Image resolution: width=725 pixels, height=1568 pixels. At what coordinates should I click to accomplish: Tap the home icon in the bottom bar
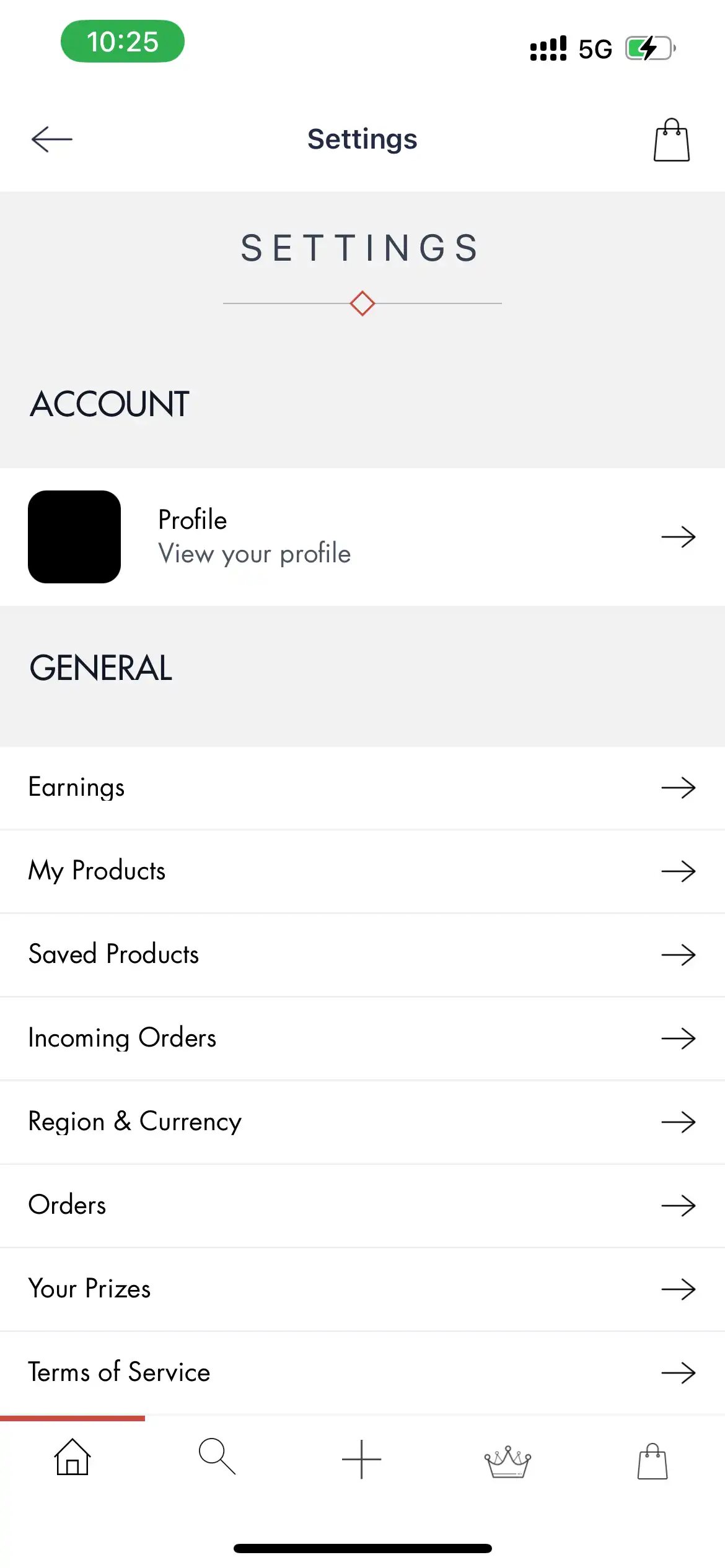[x=72, y=1458]
